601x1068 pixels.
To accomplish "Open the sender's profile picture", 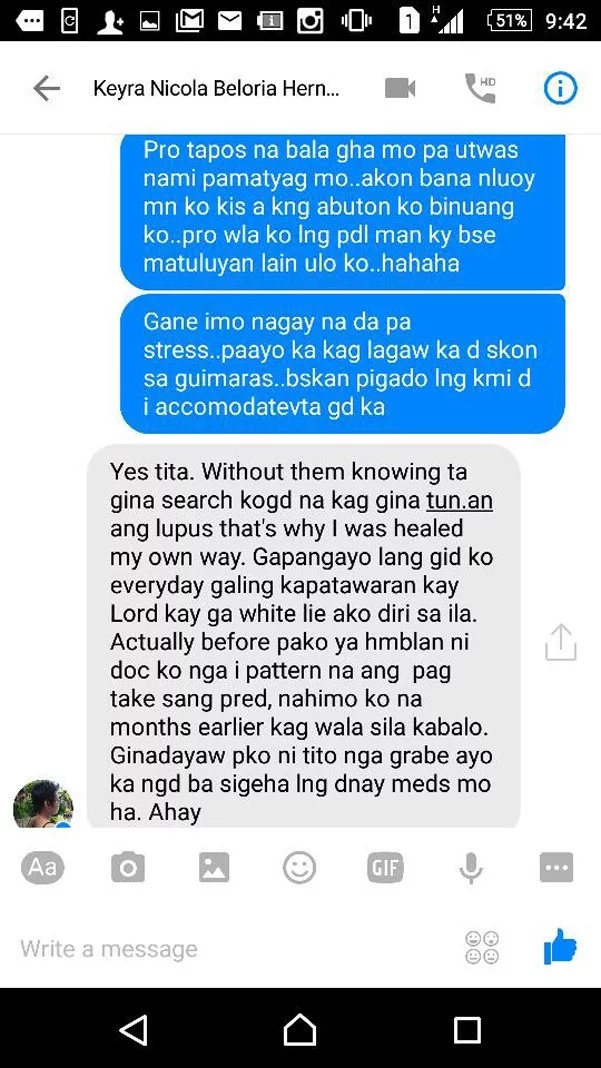I will pyautogui.click(x=43, y=805).
